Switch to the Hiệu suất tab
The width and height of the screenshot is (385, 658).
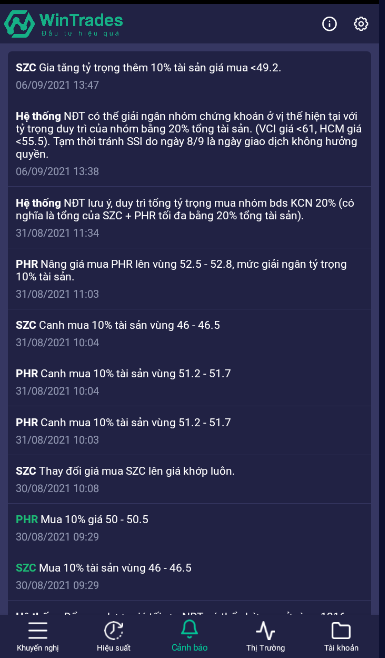113,637
